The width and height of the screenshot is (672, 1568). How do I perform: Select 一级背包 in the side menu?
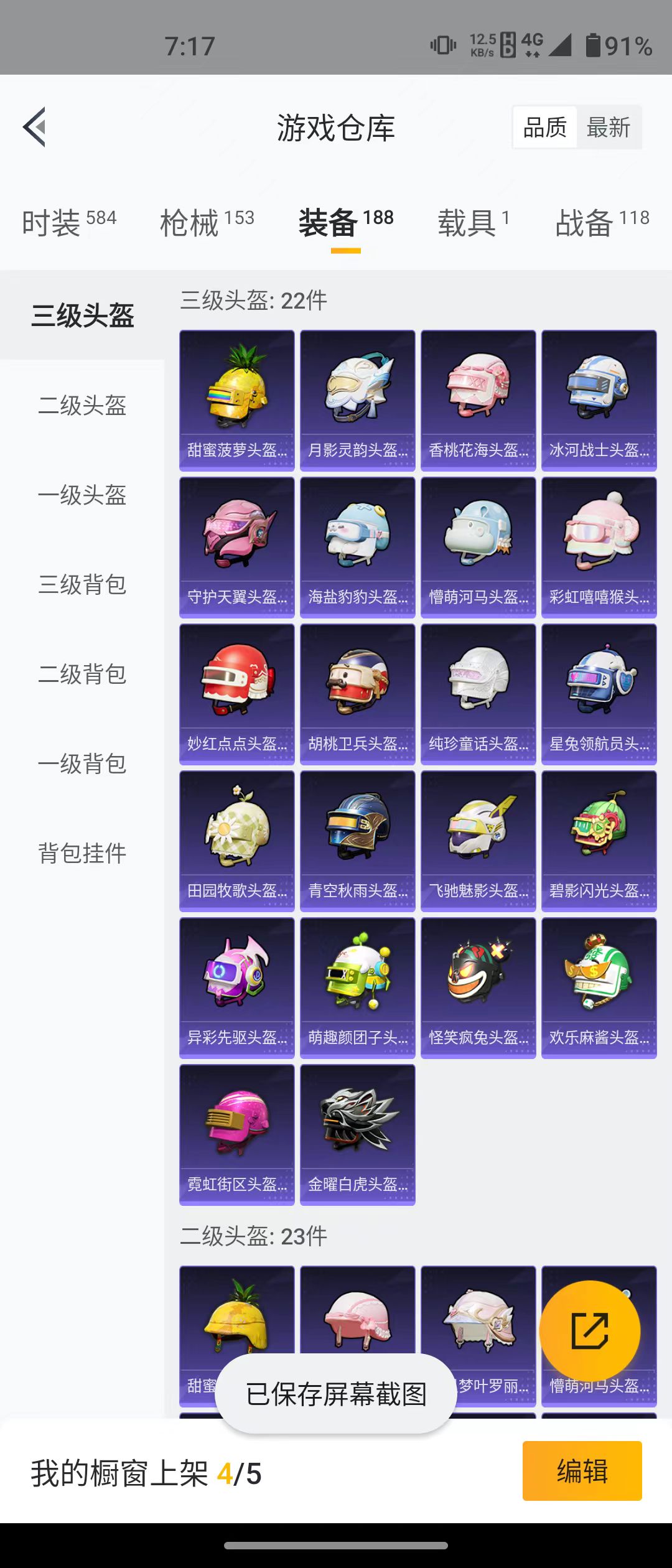click(x=82, y=764)
